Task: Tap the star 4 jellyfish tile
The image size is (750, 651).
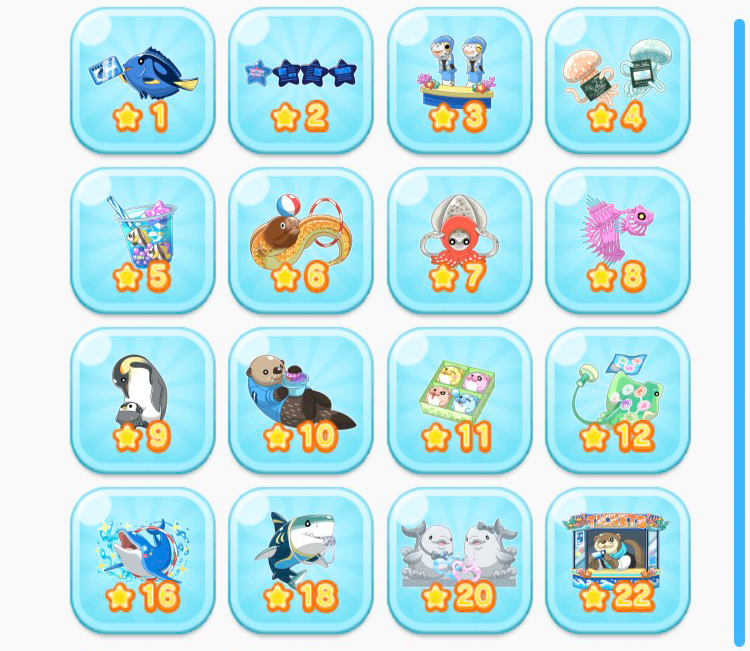Action: coord(618,81)
